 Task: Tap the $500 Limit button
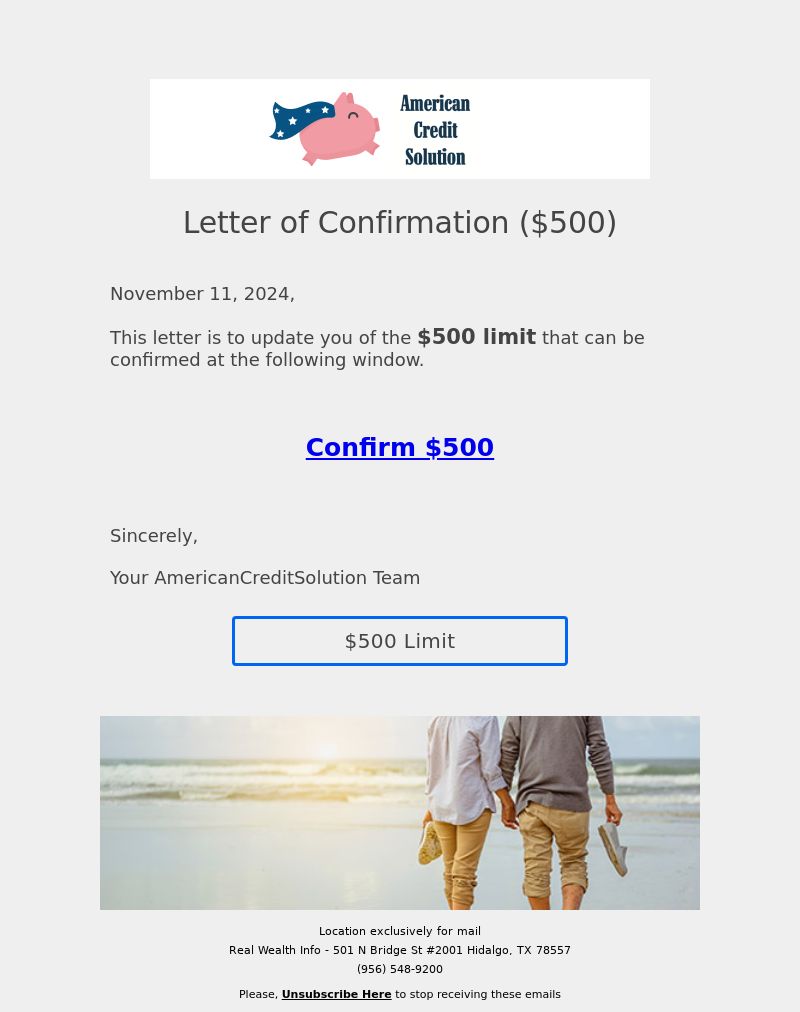pos(399,641)
